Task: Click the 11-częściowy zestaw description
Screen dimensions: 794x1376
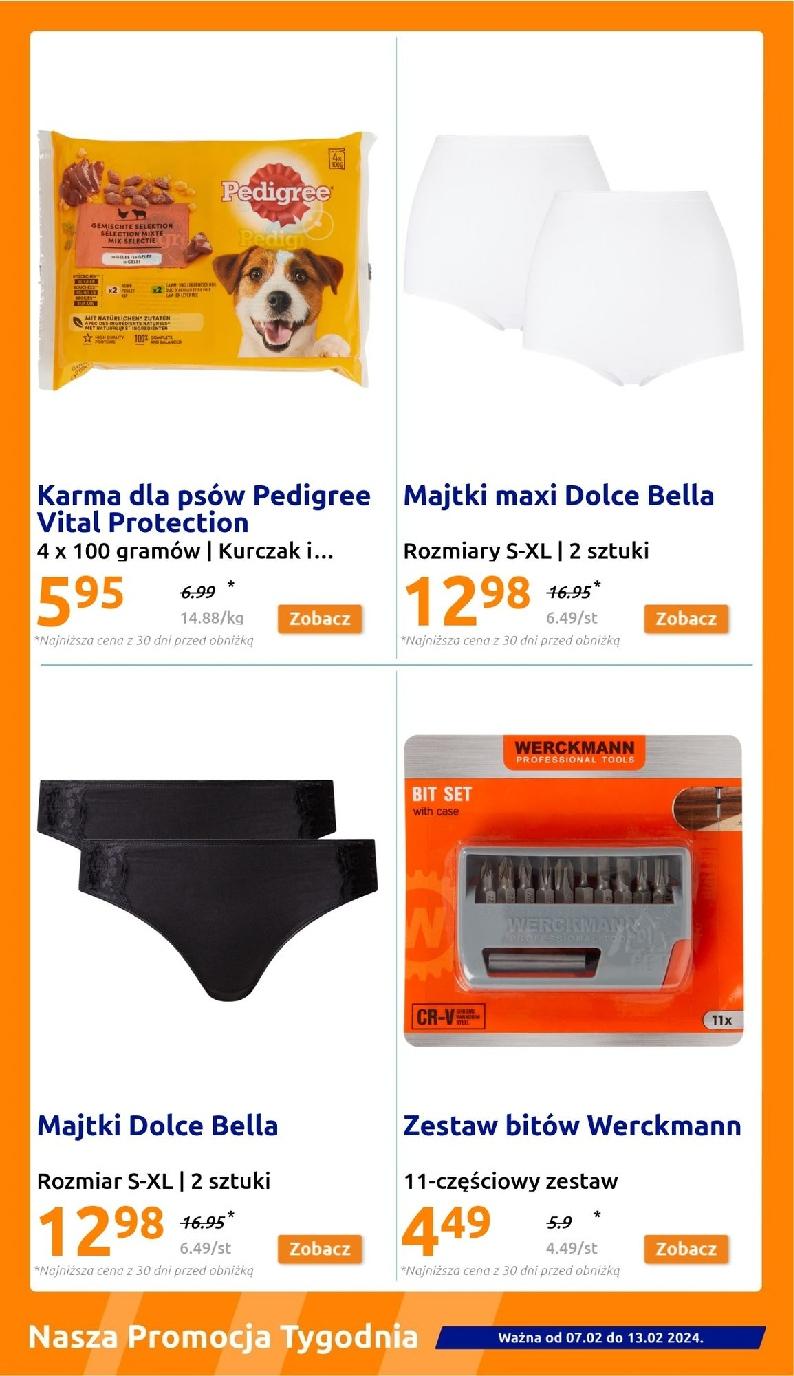Action: (x=512, y=1180)
